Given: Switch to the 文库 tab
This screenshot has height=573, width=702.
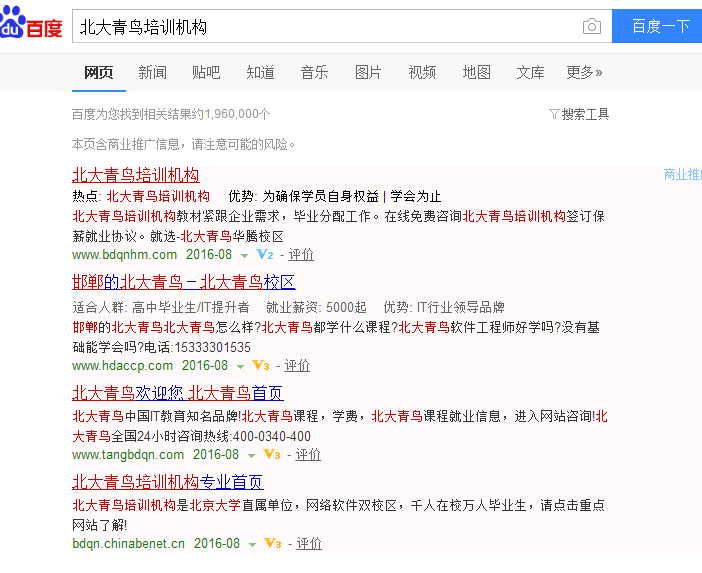Looking at the screenshot, I should click(530, 72).
